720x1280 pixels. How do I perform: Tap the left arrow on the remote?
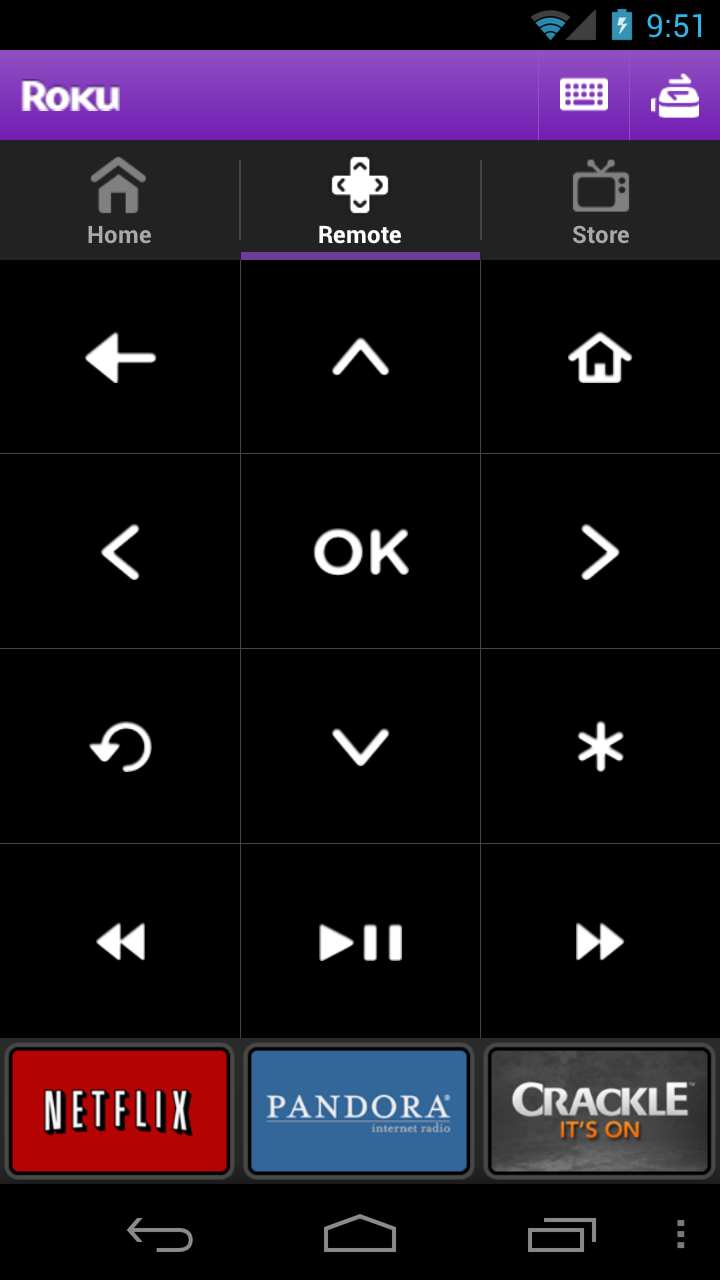point(120,552)
